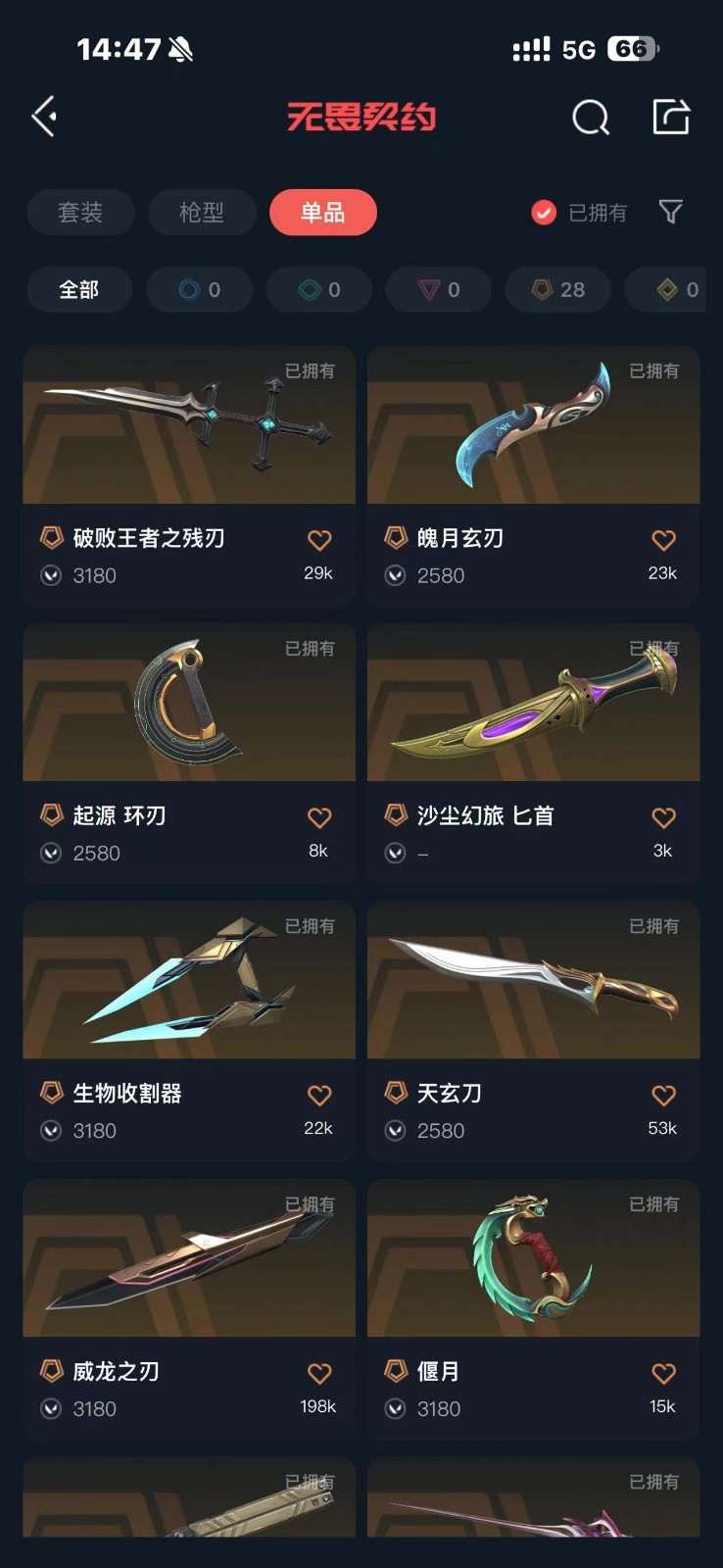Go back using the back arrow
Screen dimensions: 723x1568
point(45,117)
